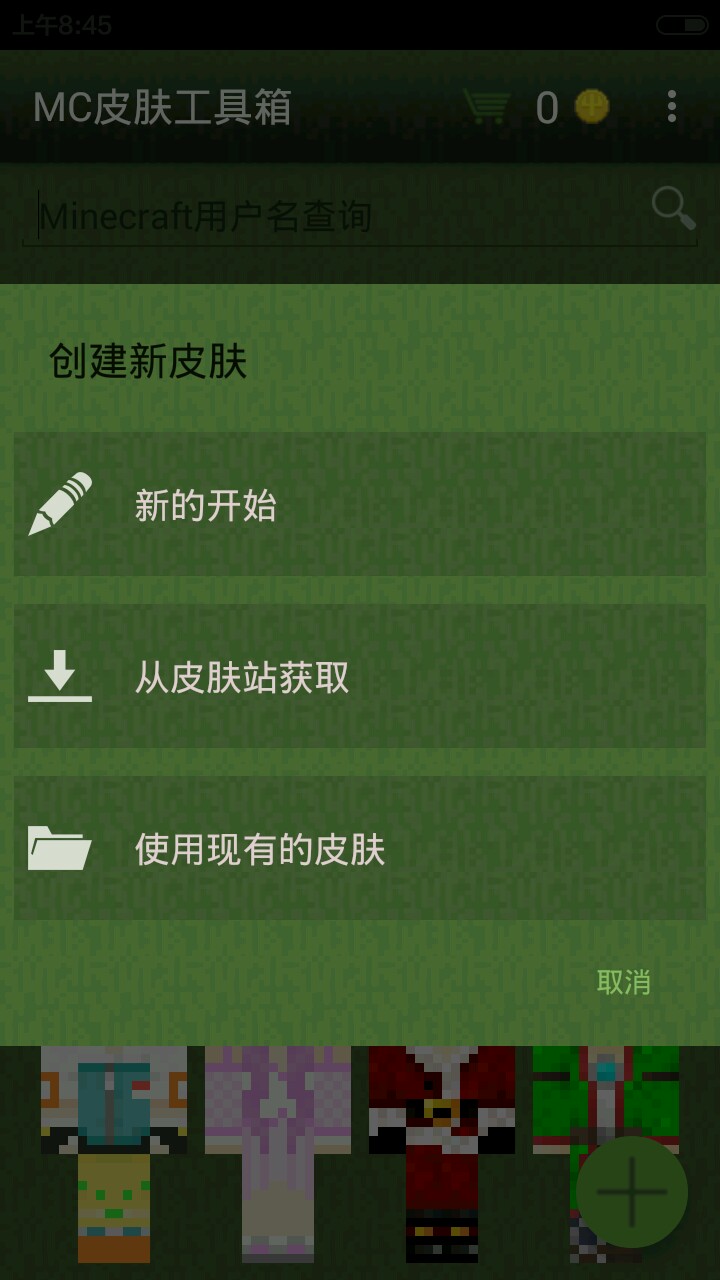Select 新的开始 to start a new skin
The height and width of the screenshot is (1280, 720).
coord(360,505)
